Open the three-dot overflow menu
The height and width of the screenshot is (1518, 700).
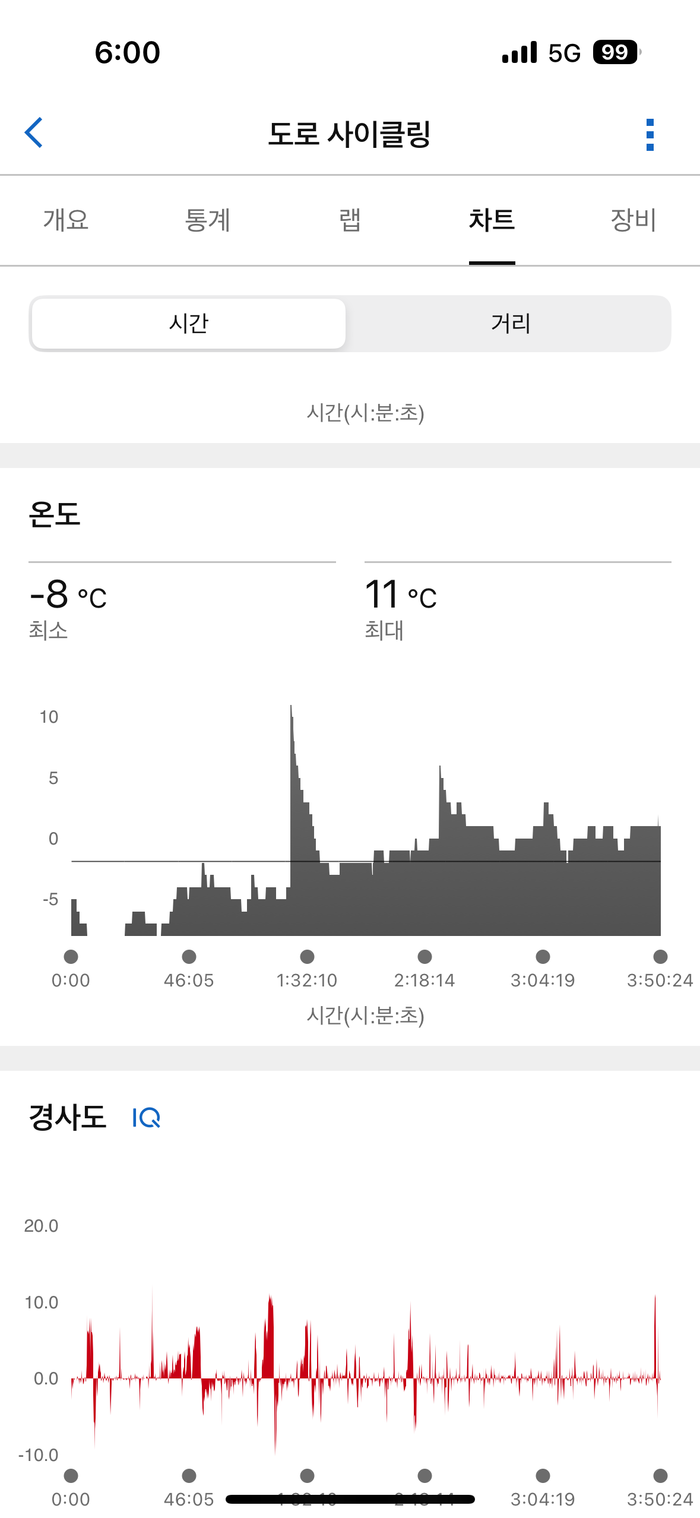pyautogui.click(x=650, y=134)
